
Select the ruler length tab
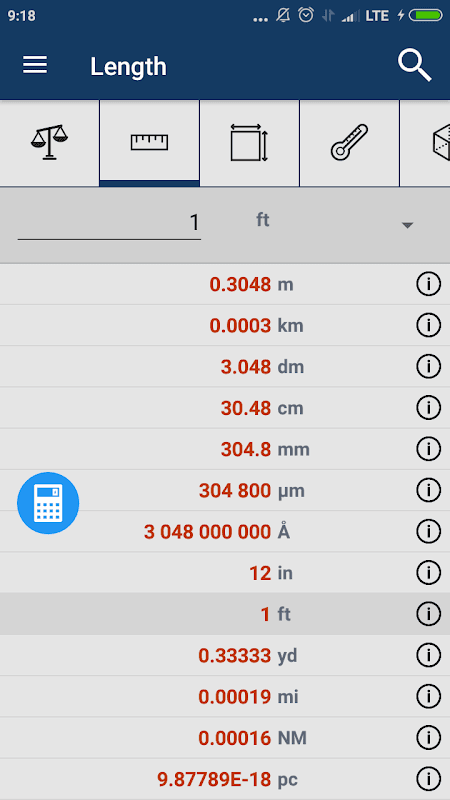tap(149, 143)
